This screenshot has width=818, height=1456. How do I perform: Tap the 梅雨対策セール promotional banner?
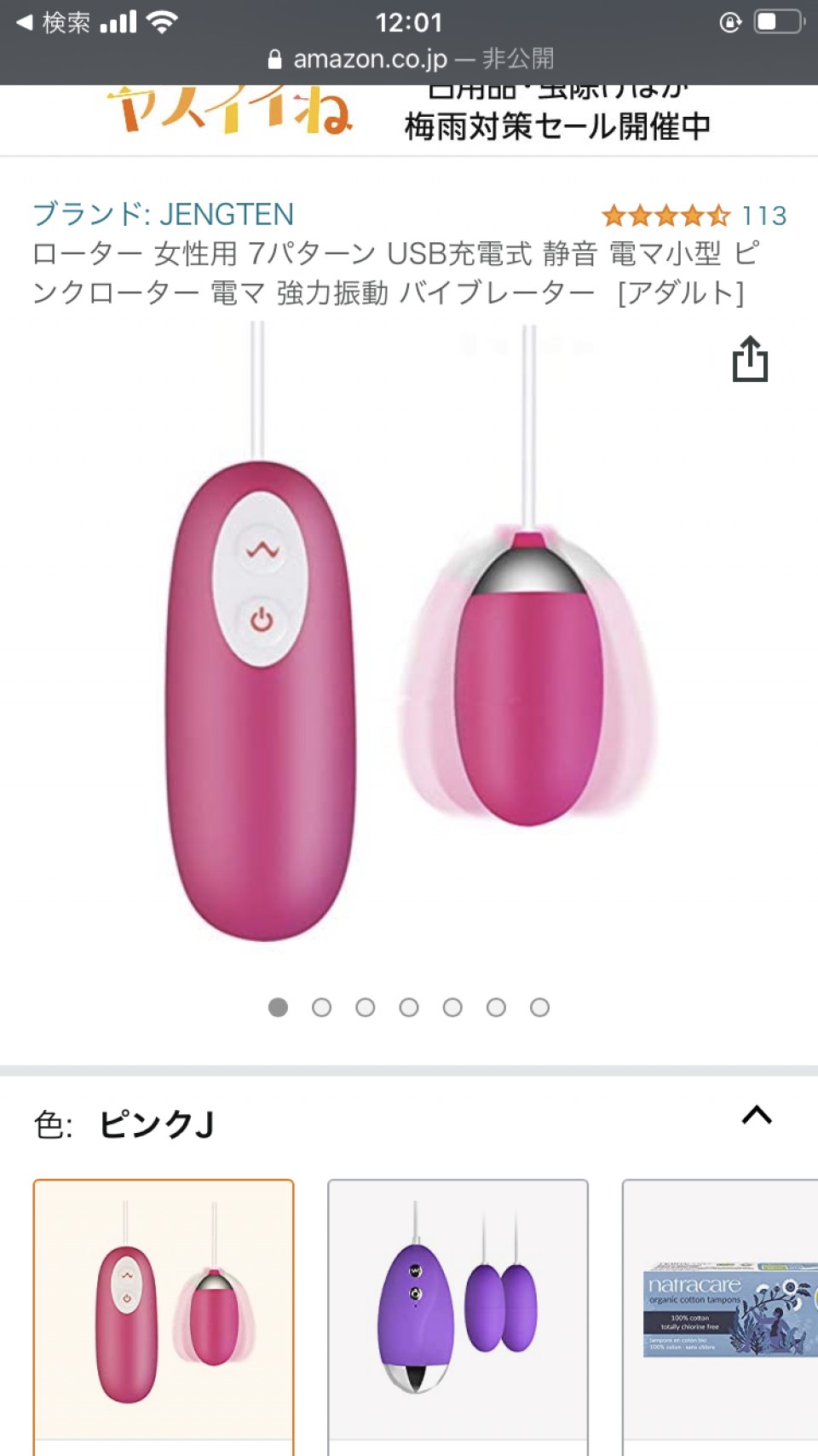click(x=409, y=119)
